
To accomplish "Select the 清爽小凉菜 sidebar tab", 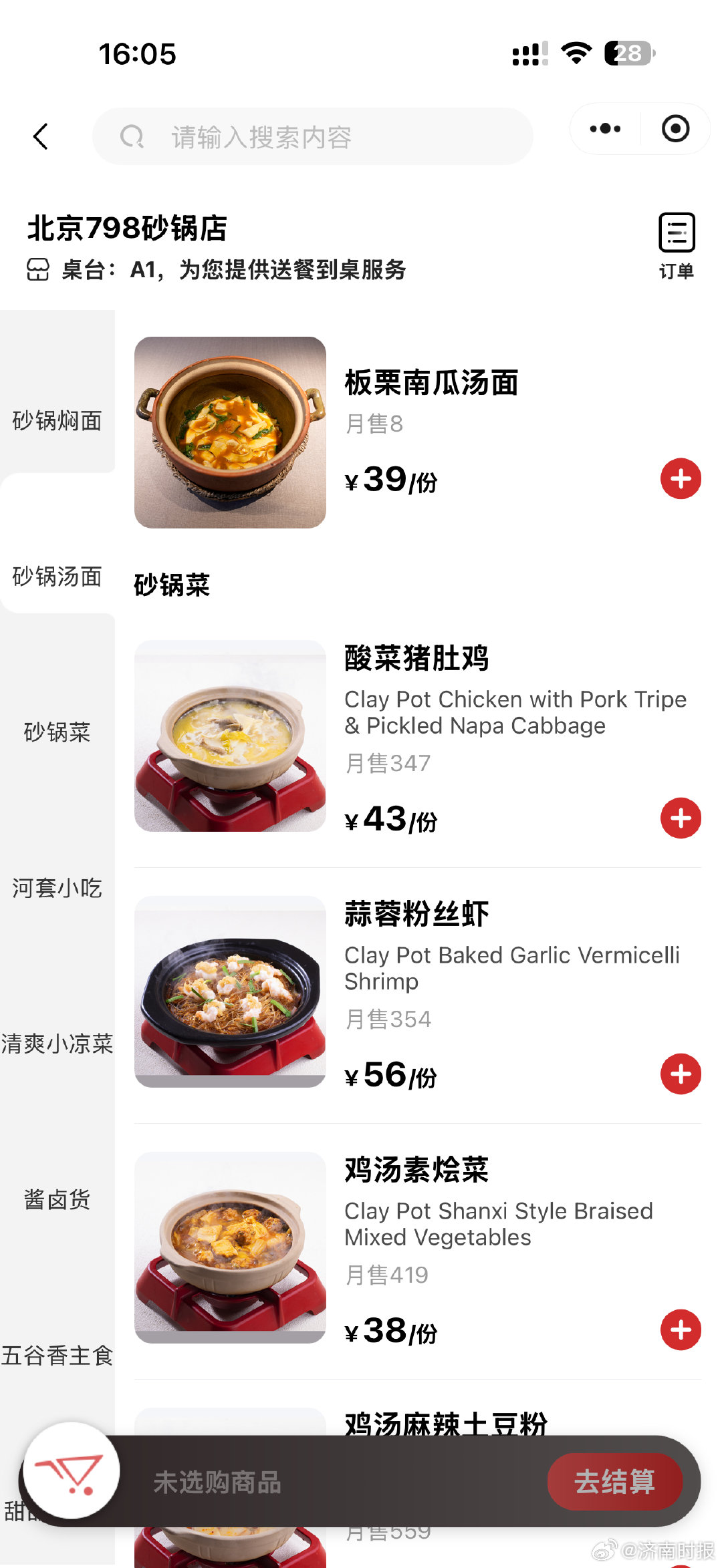I will 56,1044.
